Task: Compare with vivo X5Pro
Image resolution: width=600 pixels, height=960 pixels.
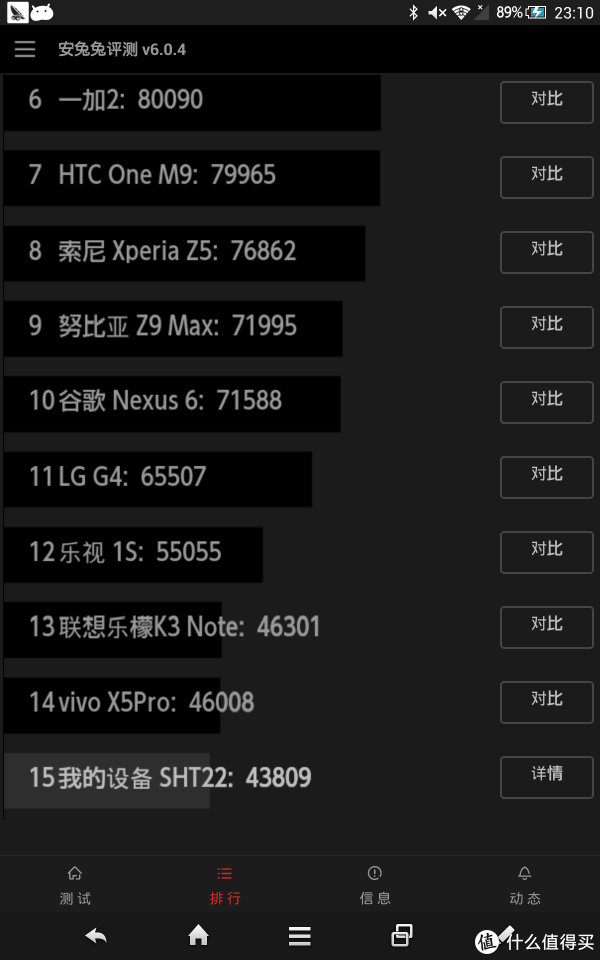Action: [546, 702]
